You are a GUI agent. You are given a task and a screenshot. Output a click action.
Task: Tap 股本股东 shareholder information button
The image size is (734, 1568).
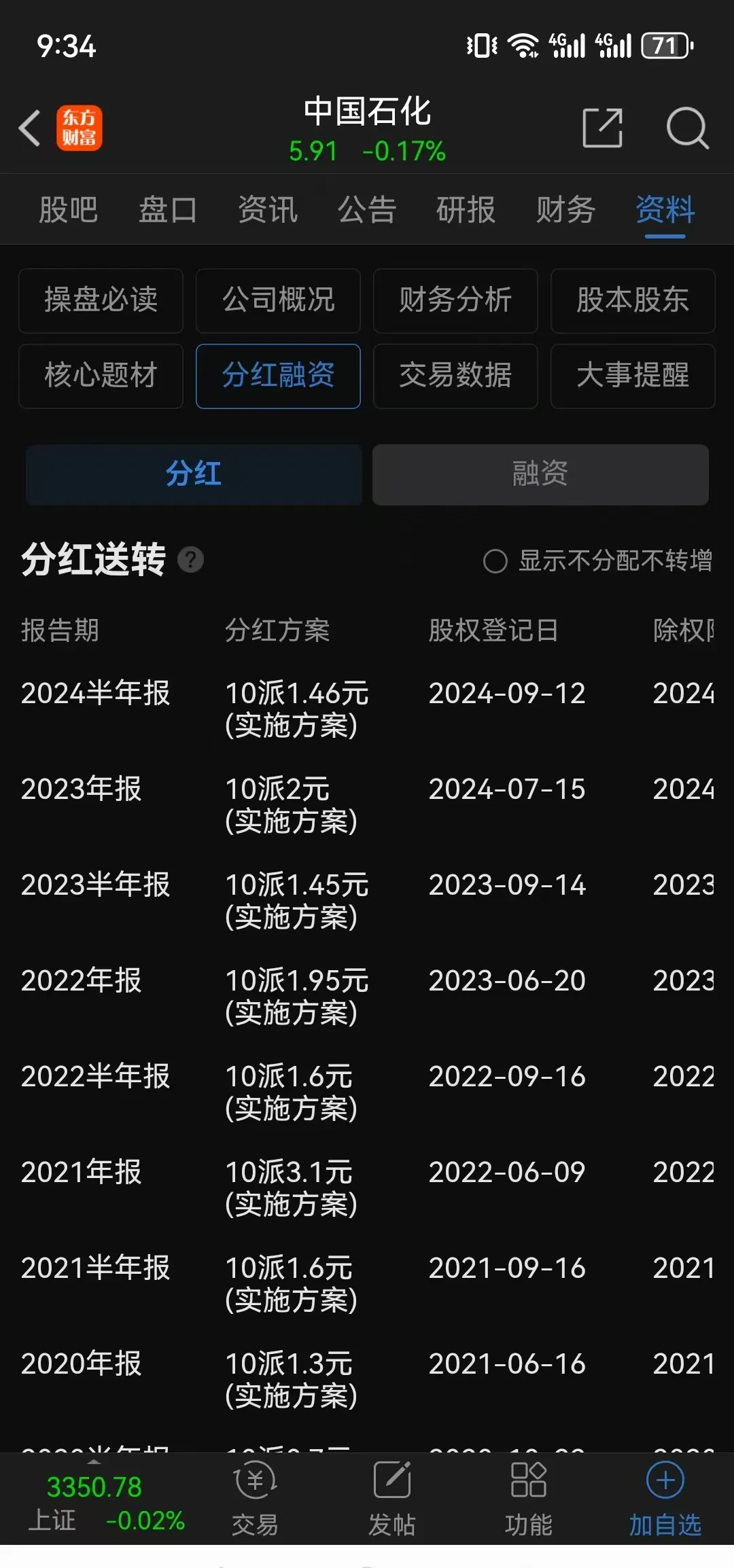(632, 301)
